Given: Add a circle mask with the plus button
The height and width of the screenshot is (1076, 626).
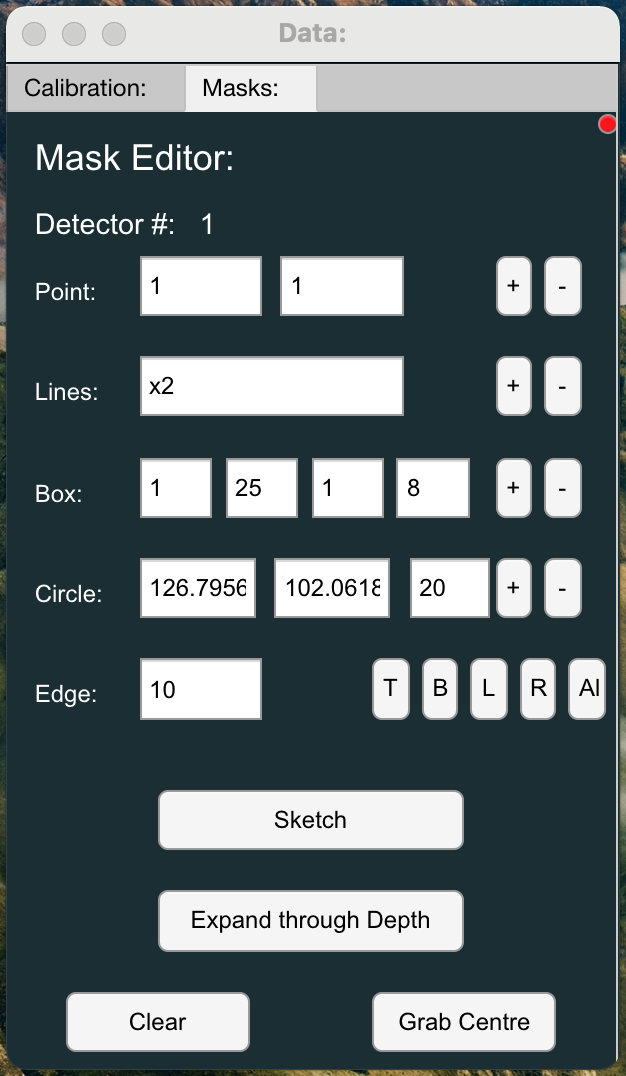Looking at the screenshot, I should tap(513, 588).
